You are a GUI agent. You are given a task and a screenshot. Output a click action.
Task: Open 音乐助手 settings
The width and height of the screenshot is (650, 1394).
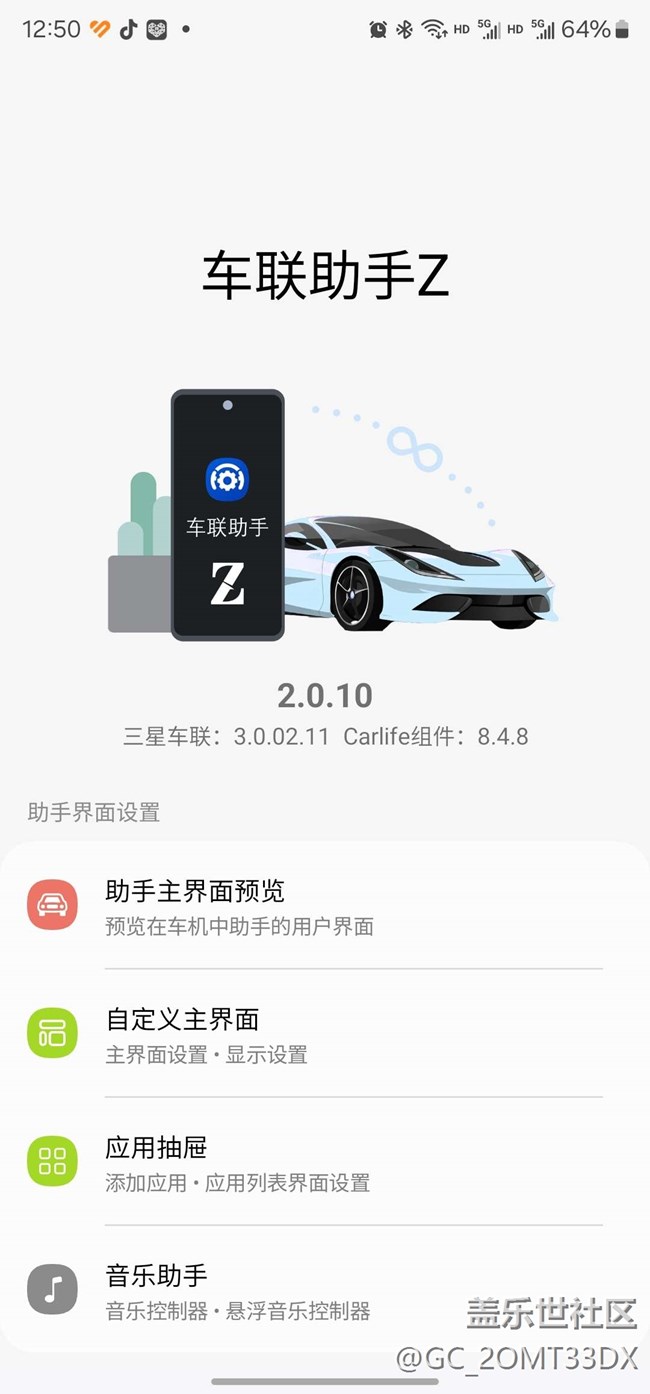(x=325, y=1290)
